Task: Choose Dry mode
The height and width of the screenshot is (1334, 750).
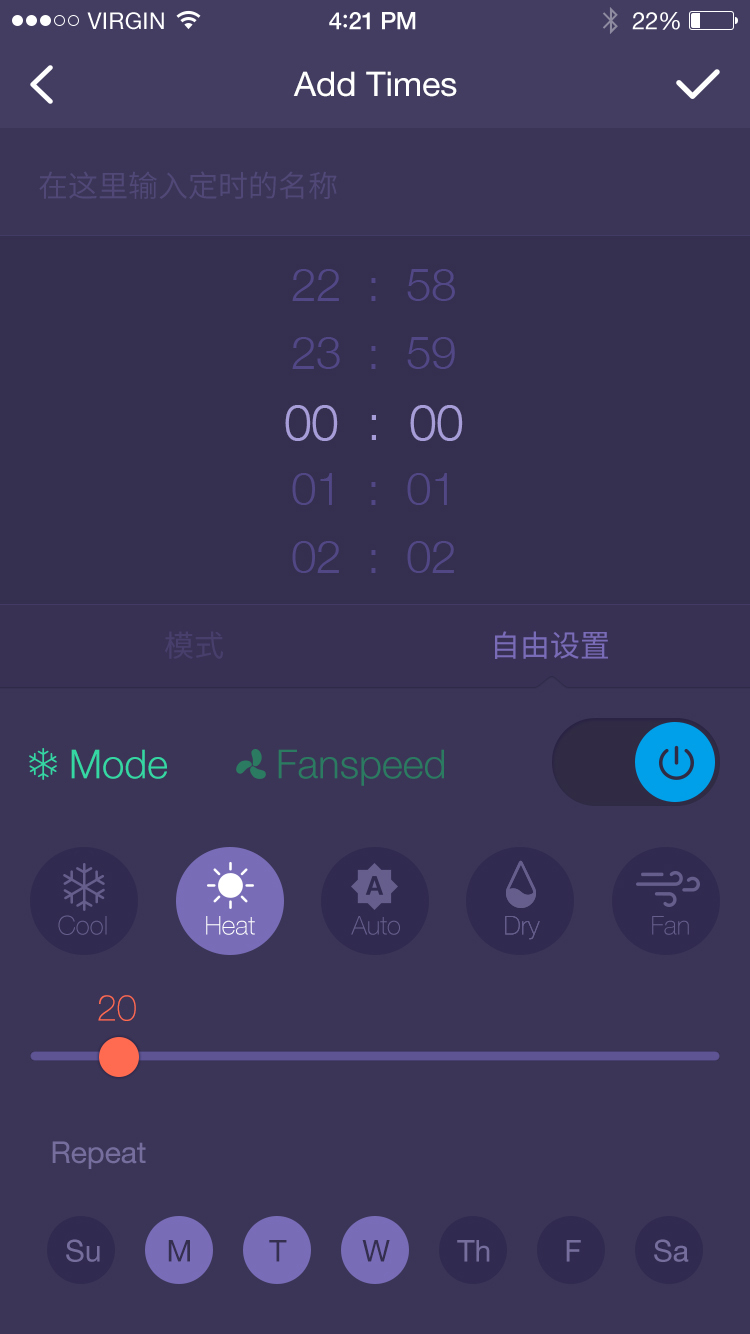Action: [520, 901]
